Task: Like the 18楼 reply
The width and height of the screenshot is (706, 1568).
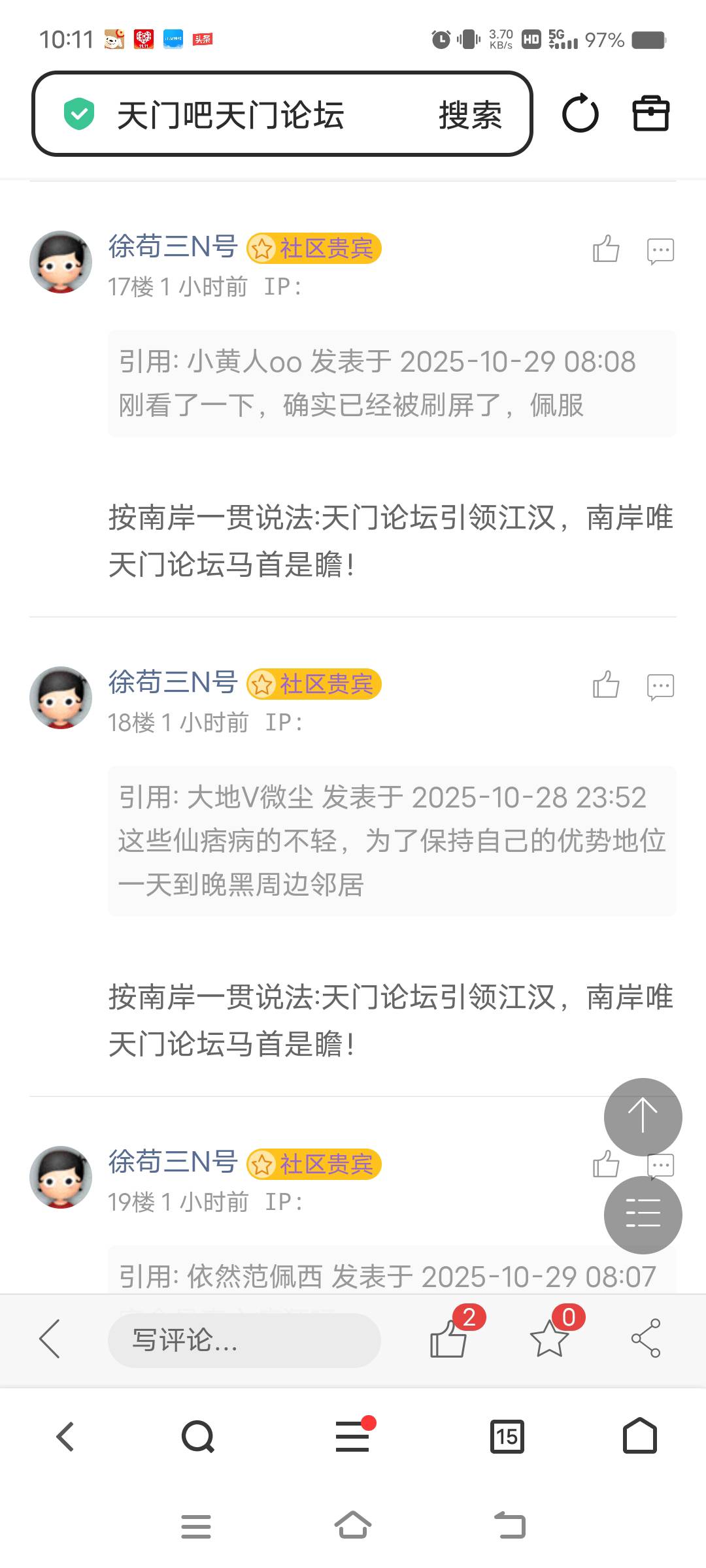Action: coord(605,685)
